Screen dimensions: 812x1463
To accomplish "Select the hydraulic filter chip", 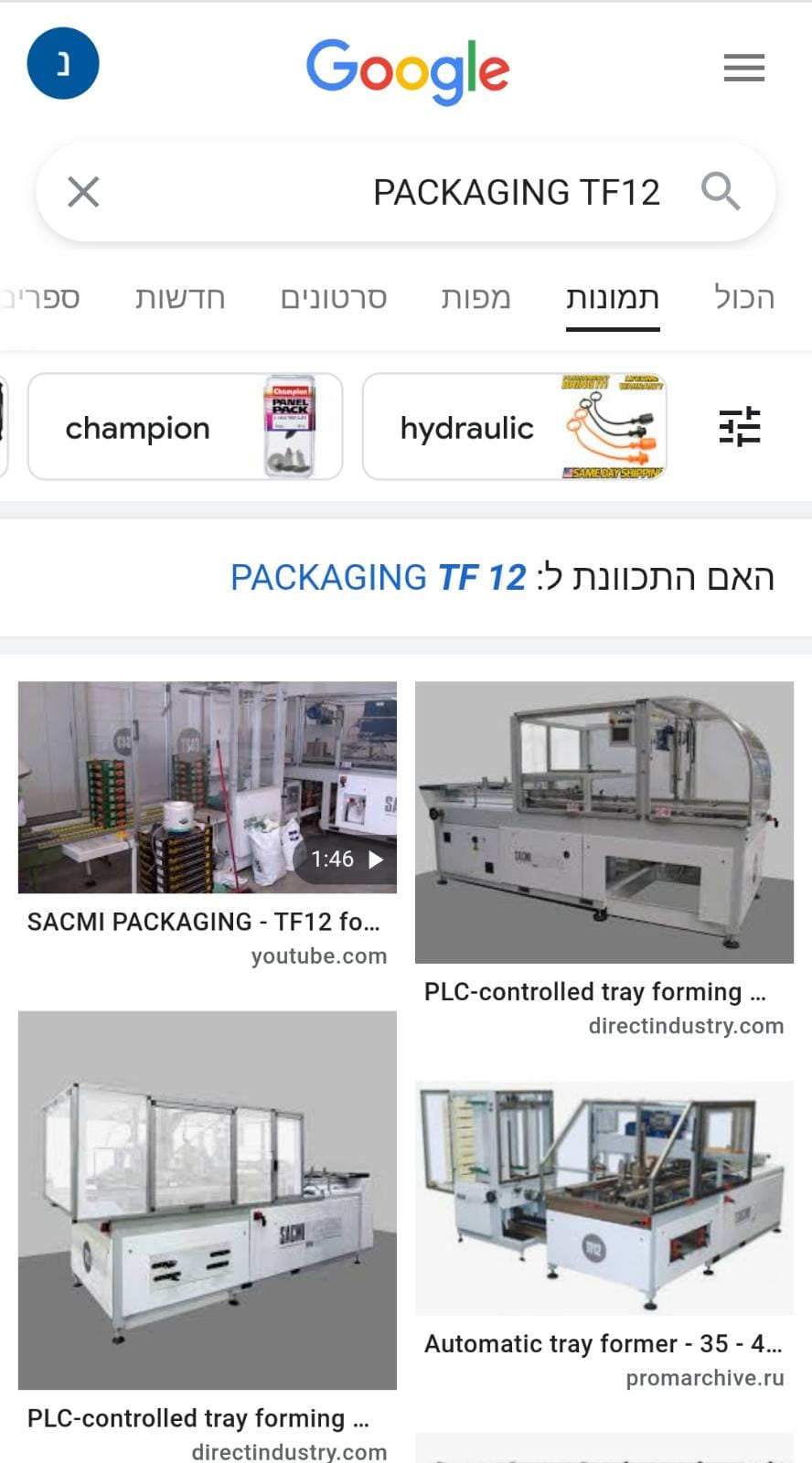I will coord(514,427).
